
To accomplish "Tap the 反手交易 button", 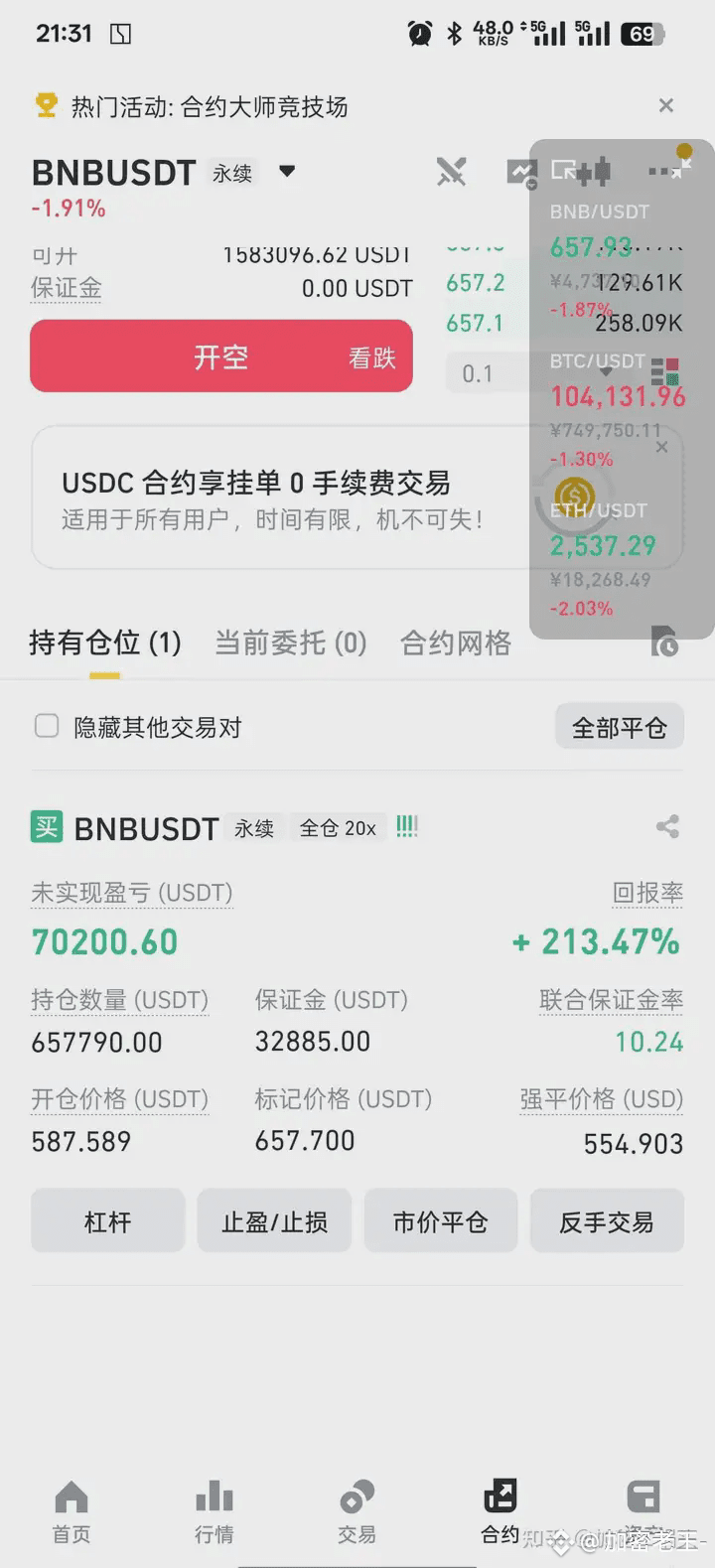I will point(607,1220).
